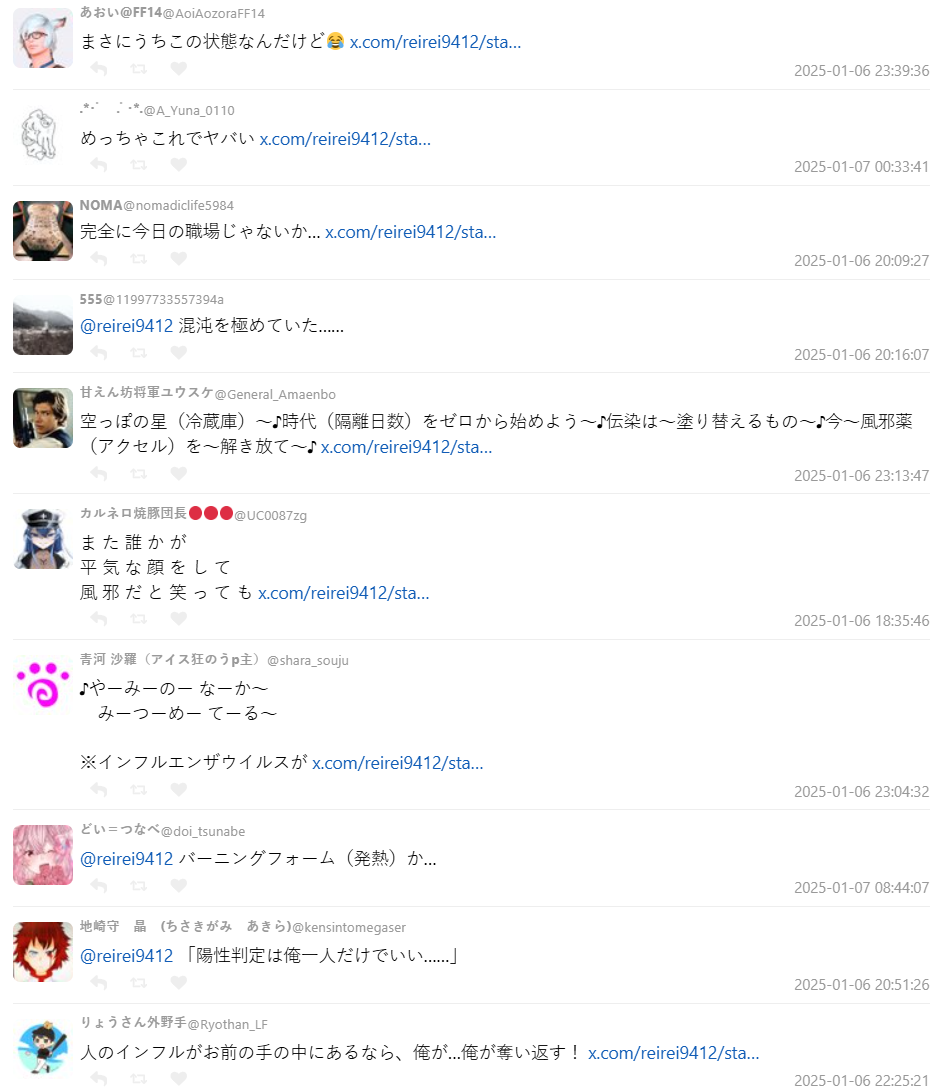Retweet どい＝つなべ's tweet
This screenshot has height=1092, width=940.
[x=138, y=886]
